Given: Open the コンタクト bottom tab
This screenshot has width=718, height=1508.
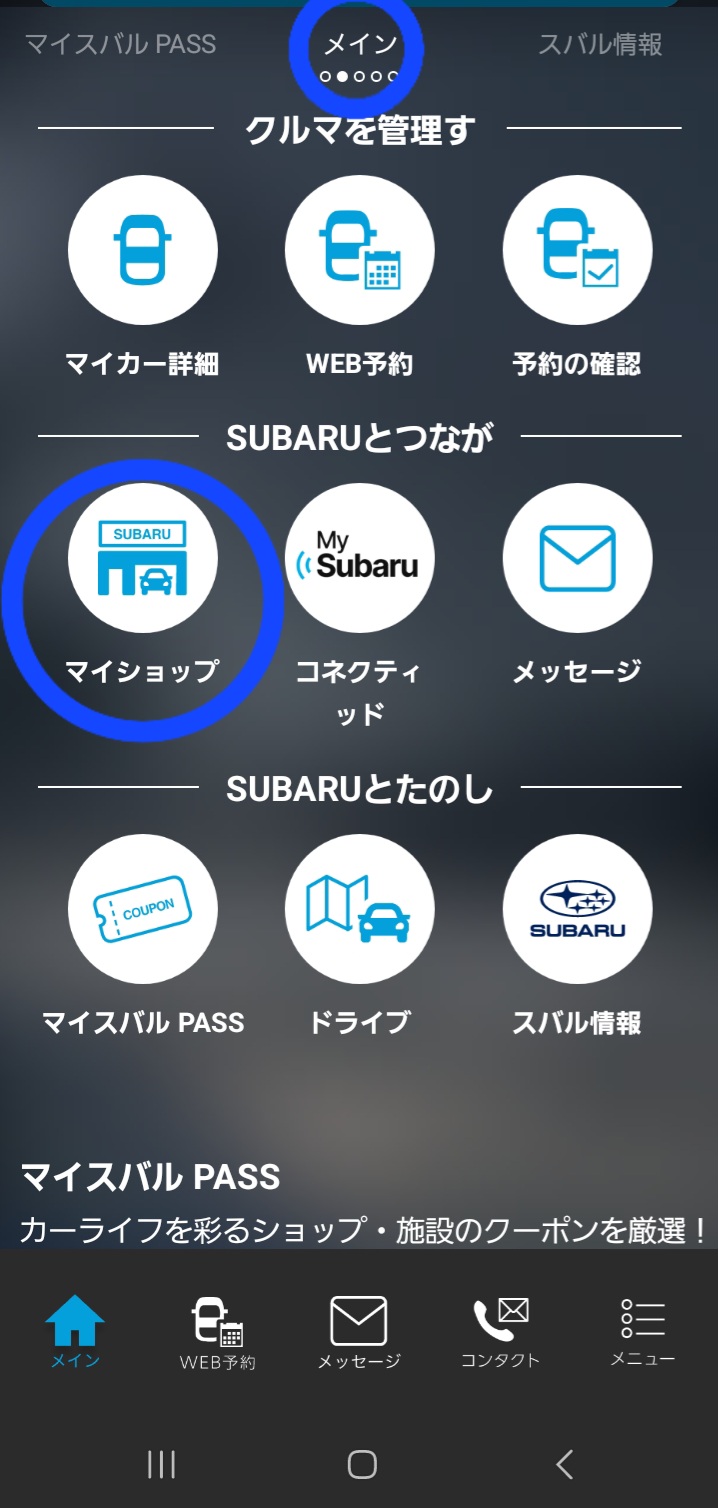Looking at the screenshot, I should (x=500, y=1330).
